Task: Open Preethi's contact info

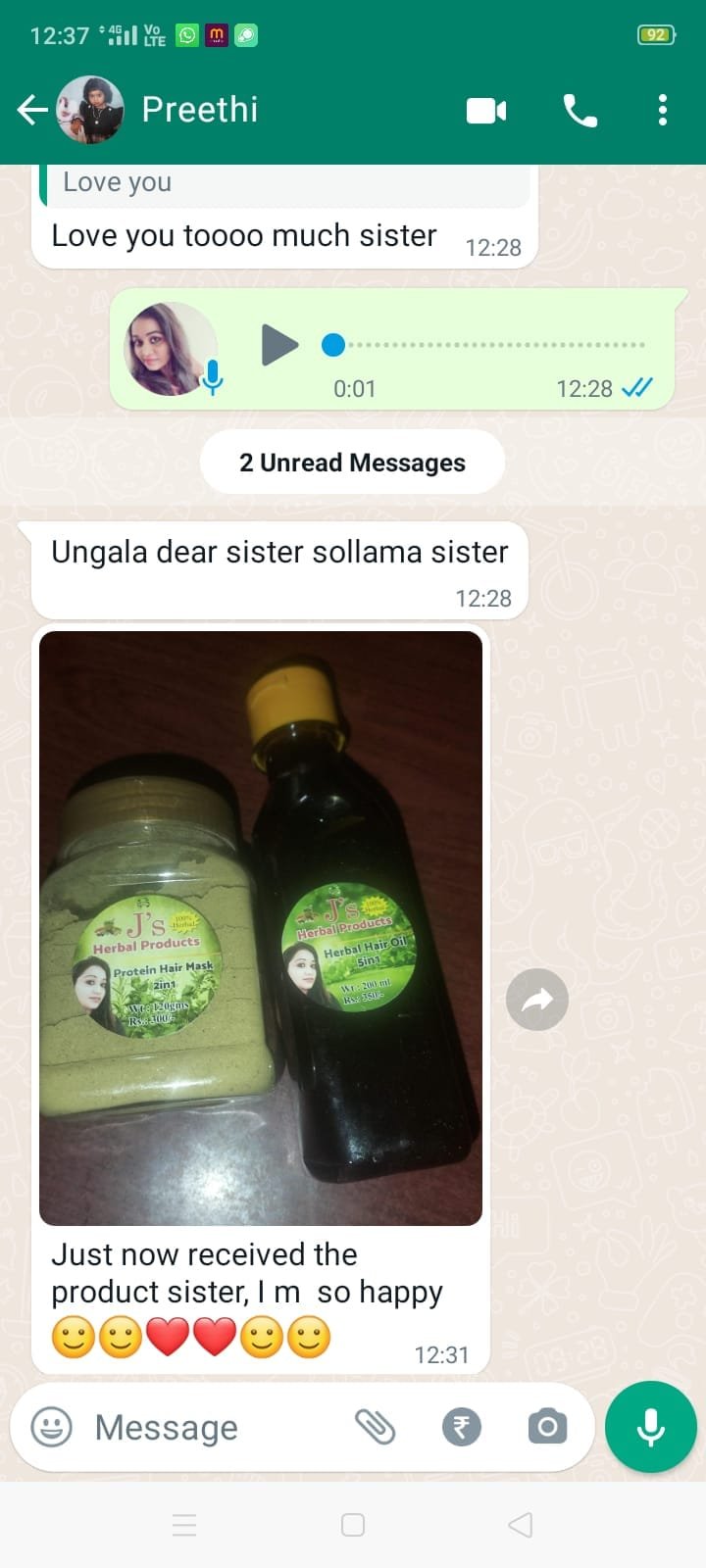Action: (x=200, y=110)
